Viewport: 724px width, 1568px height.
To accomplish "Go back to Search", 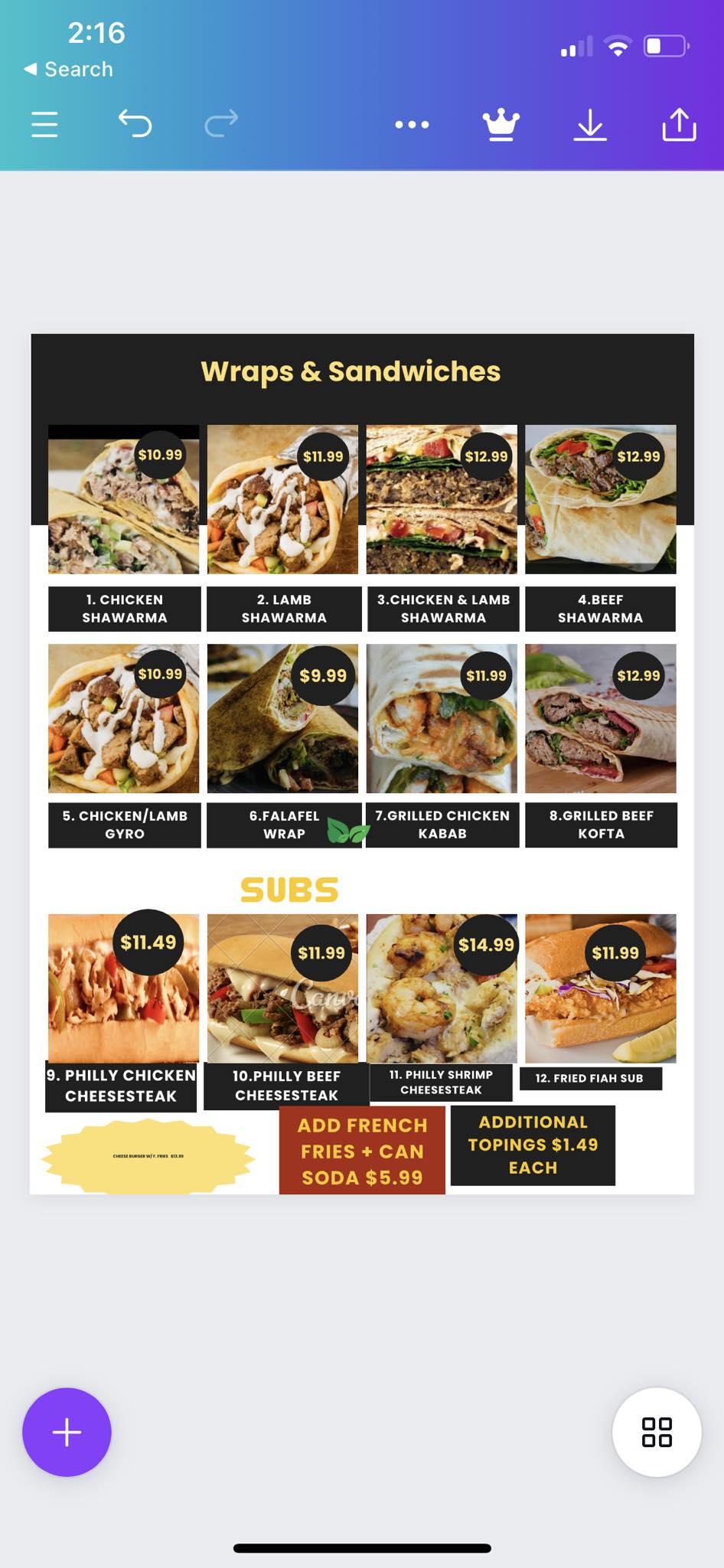I will click(x=69, y=70).
